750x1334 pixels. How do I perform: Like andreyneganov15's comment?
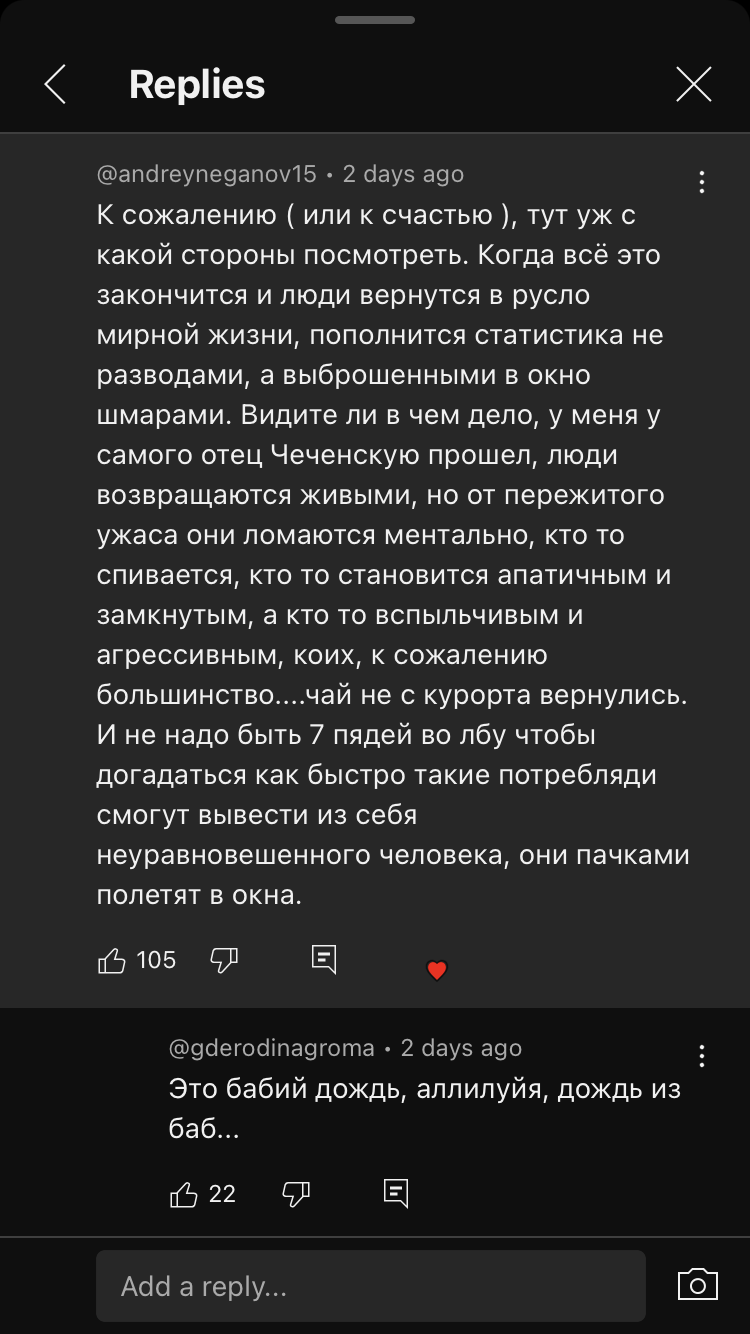click(x=112, y=961)
